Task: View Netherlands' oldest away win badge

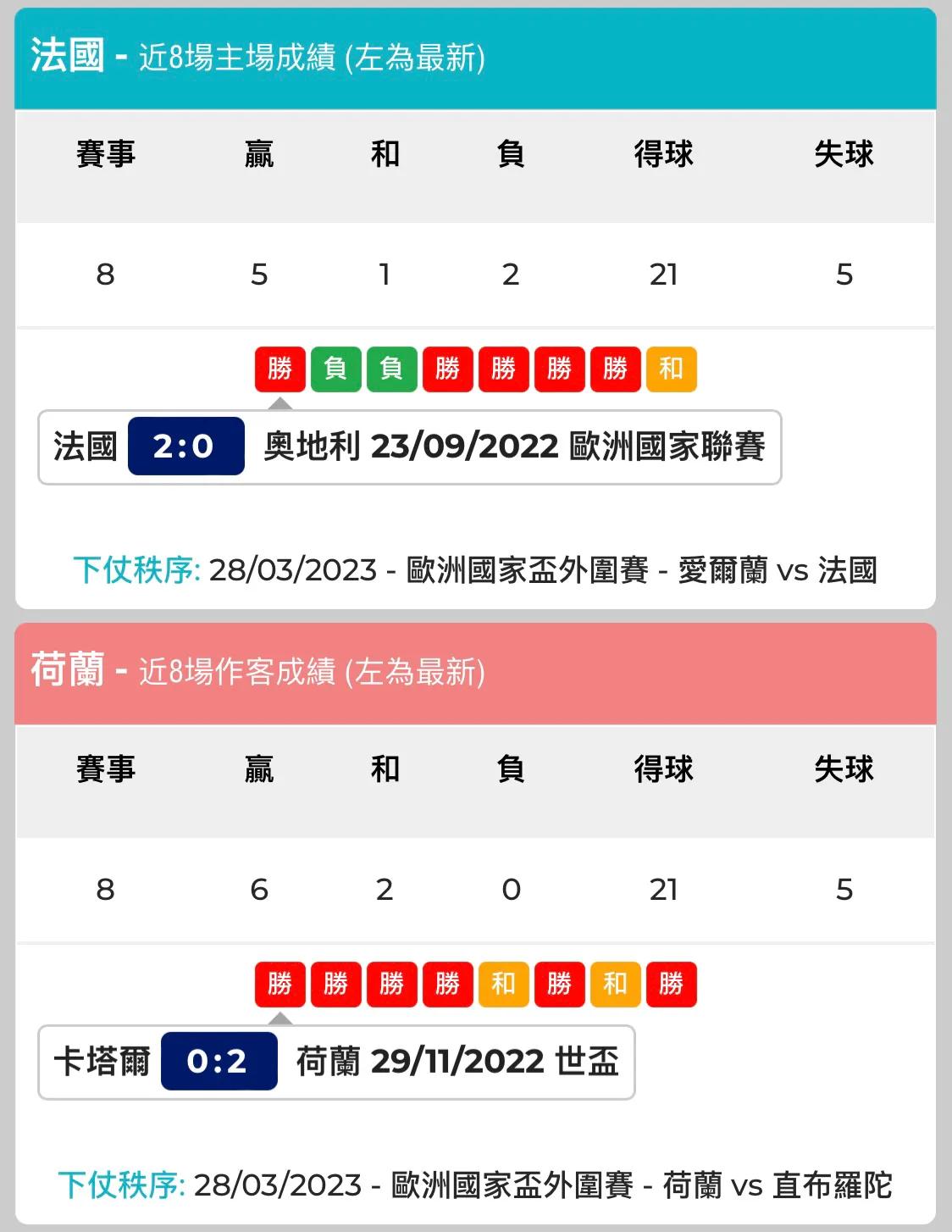Action: [x=671, y=985]
